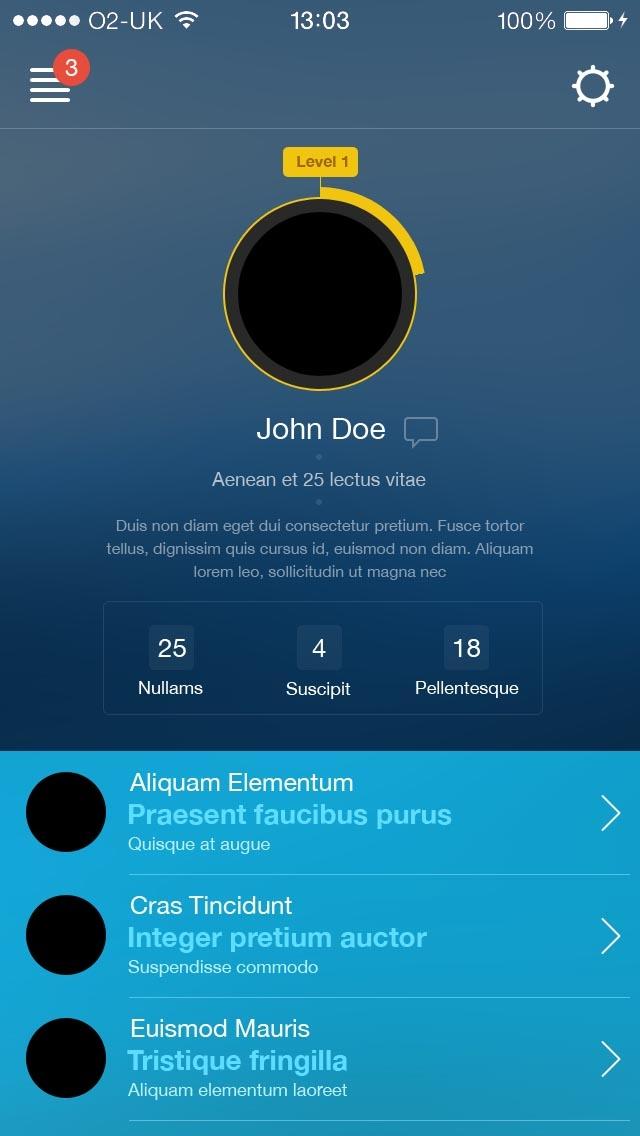View the 4 Suscipit stat
This screenshot has width=640, height=1136.
point(318,660)
